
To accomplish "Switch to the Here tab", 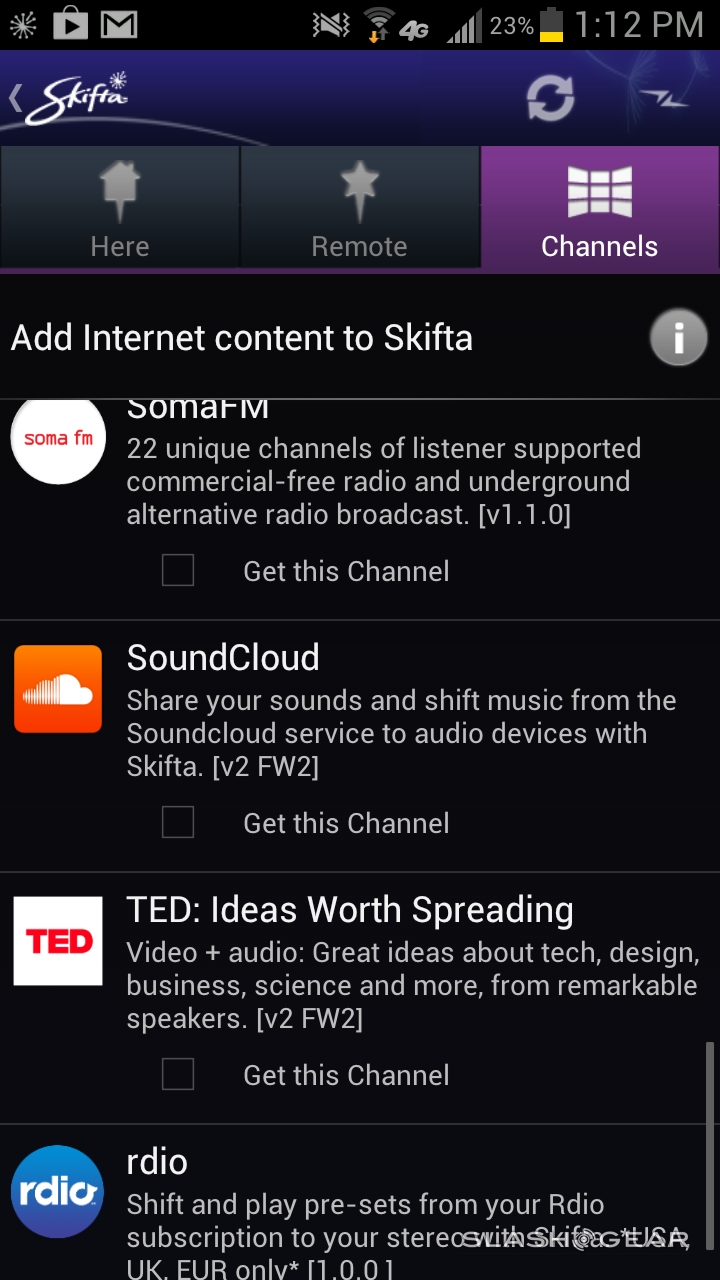I will (x=120, y=208).
